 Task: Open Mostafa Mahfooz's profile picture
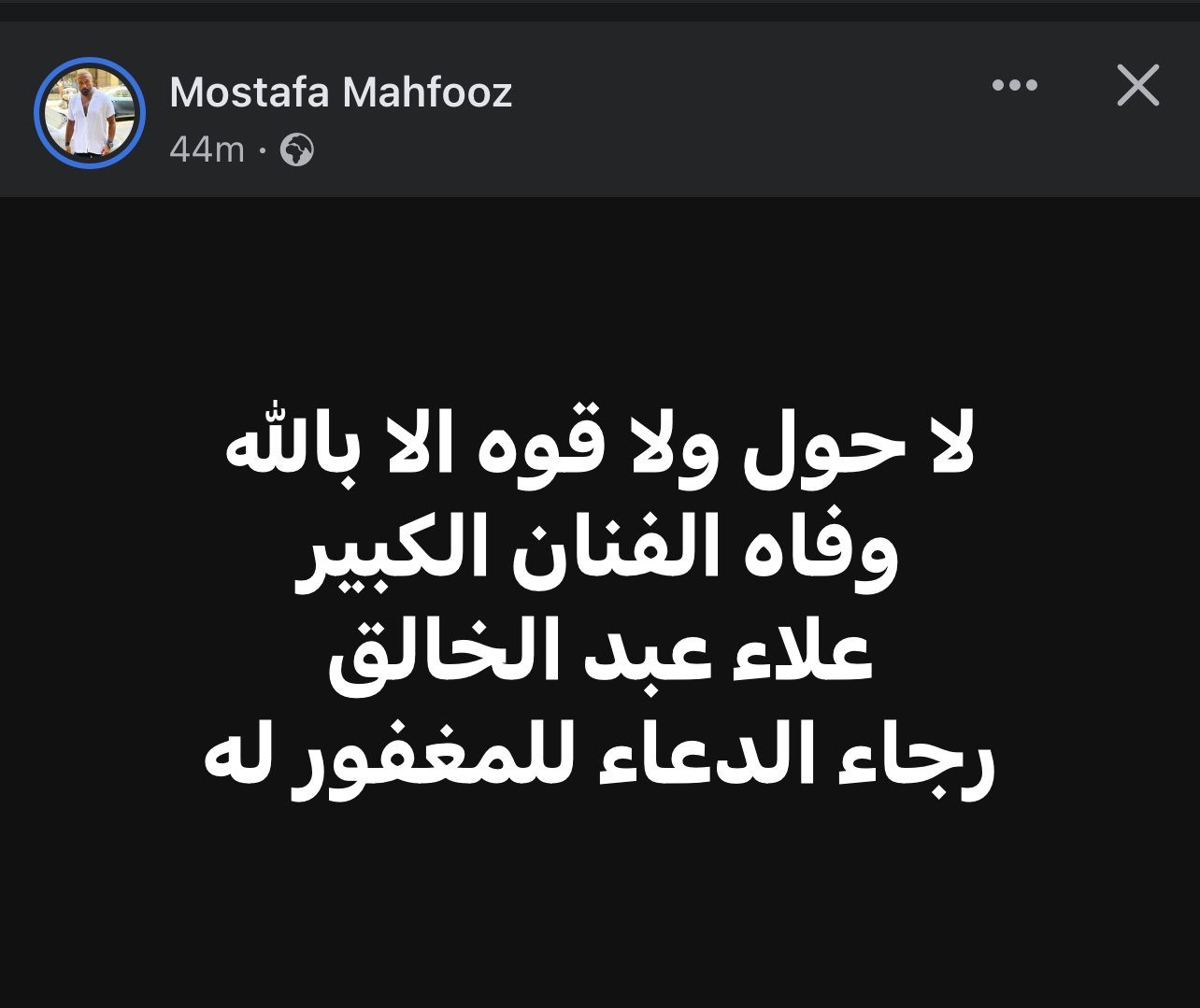pos(90,113)
